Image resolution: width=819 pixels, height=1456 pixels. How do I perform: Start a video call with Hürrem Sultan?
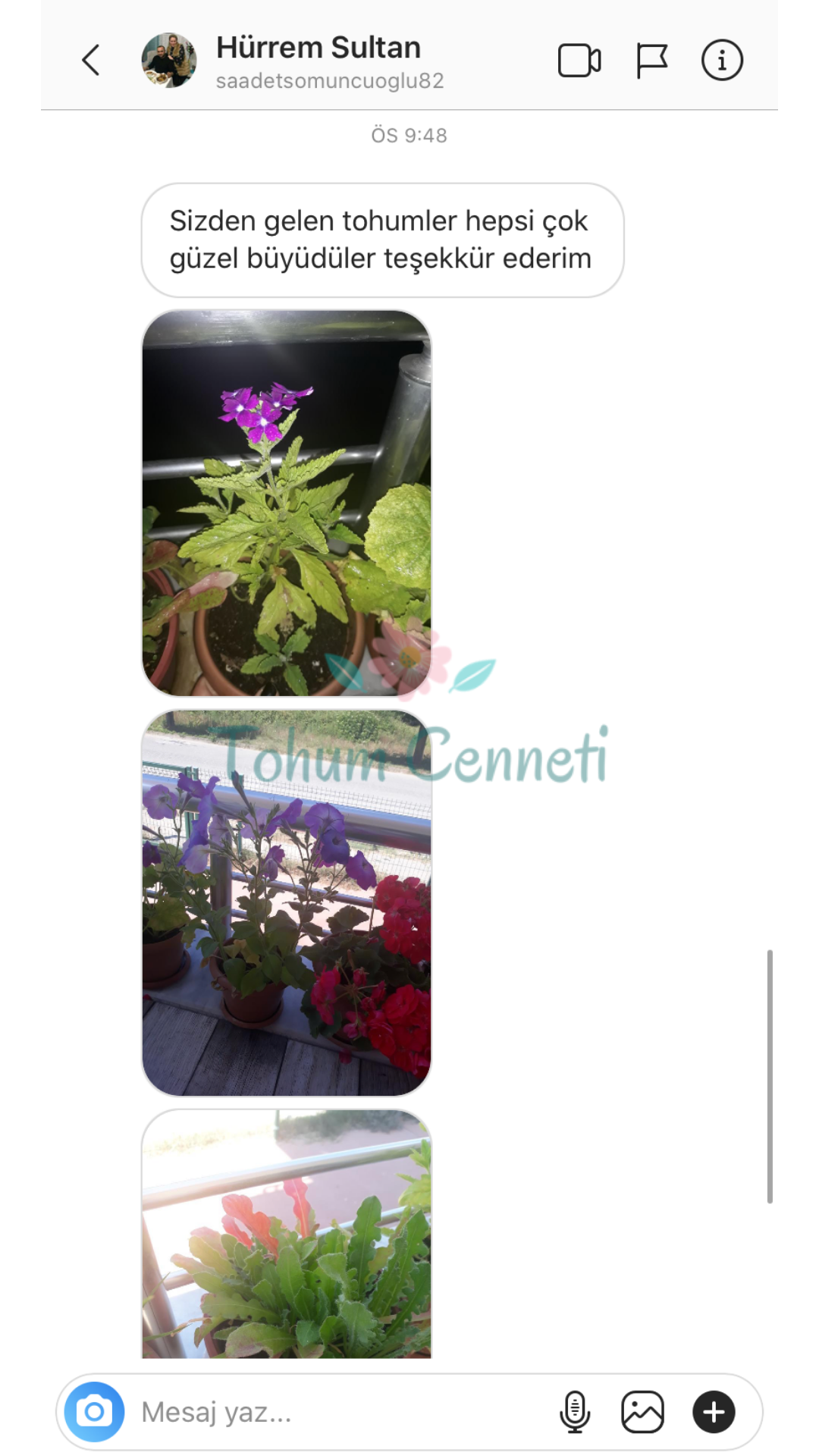[579, 61]
